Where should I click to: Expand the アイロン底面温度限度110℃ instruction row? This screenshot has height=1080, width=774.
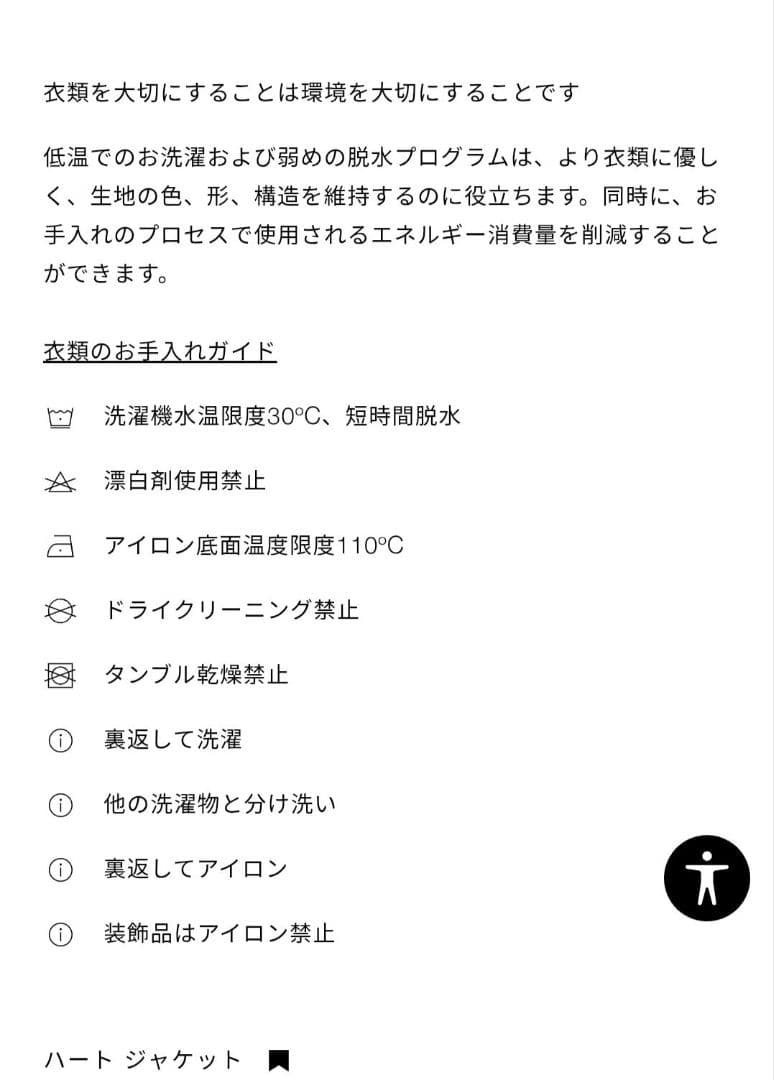pyautogui.click(x=250, y=546)
